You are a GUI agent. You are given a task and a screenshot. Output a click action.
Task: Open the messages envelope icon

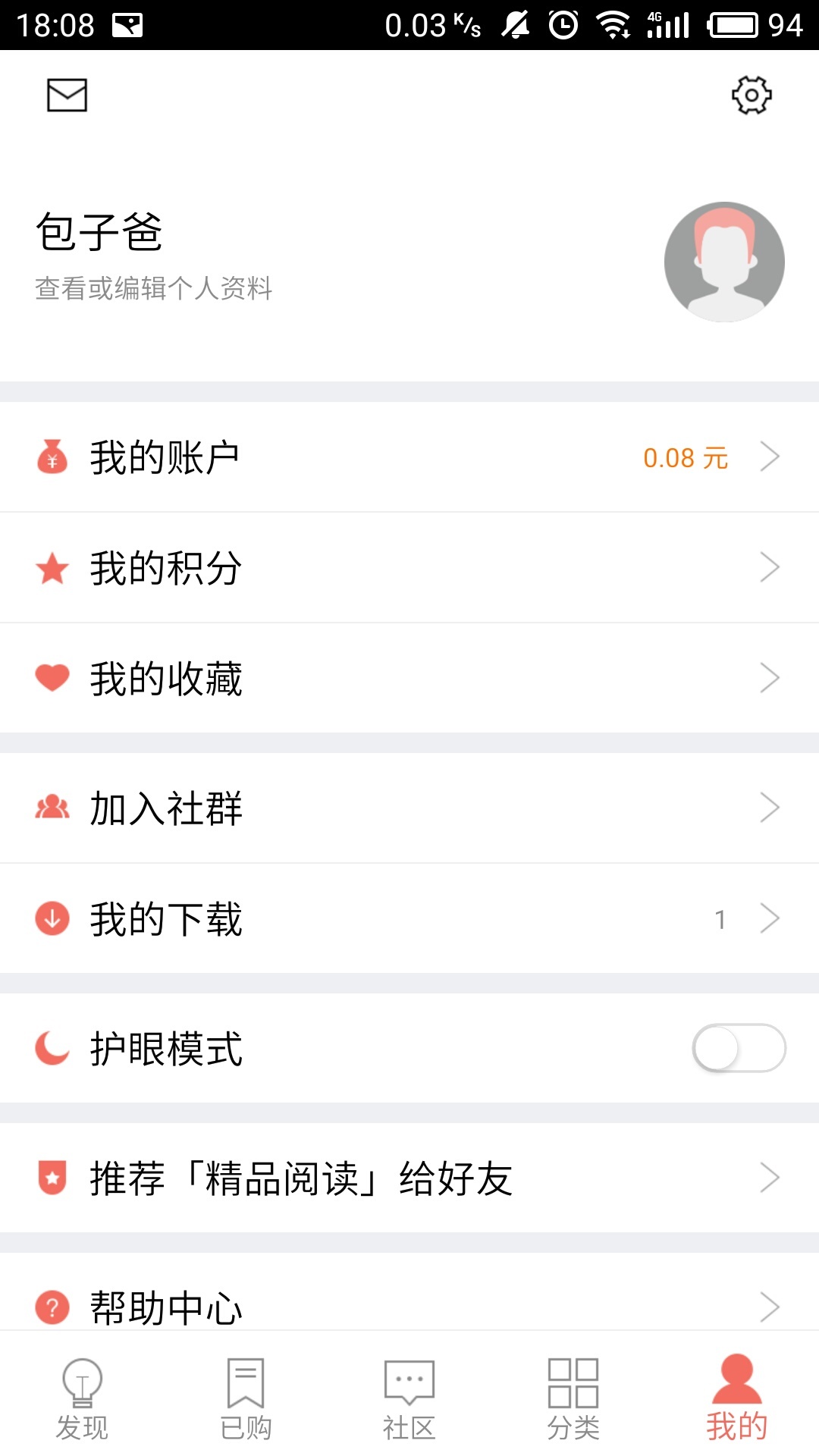[x=67, y=96]
